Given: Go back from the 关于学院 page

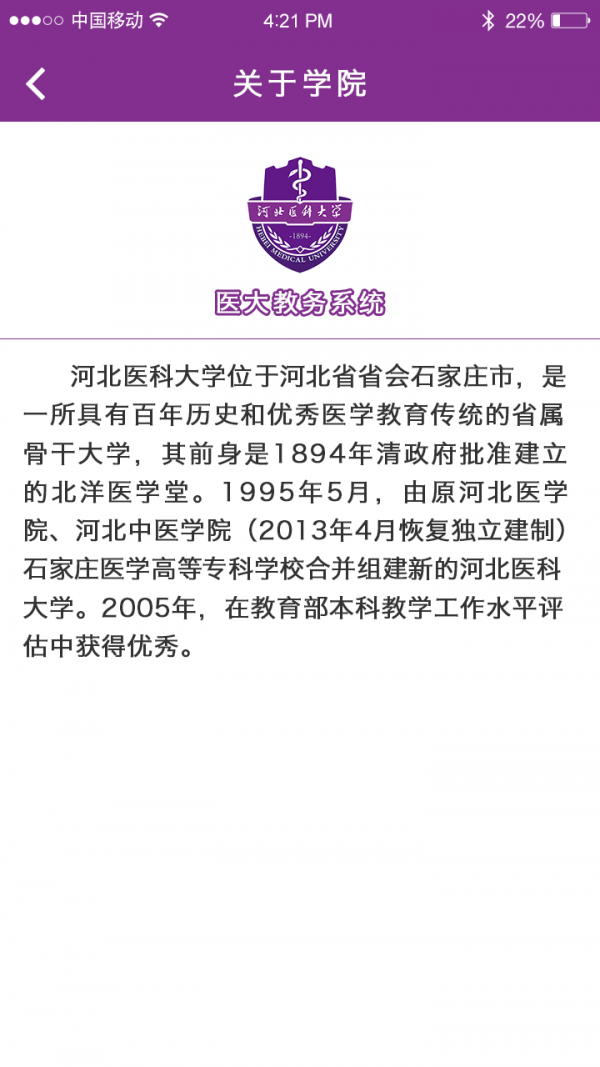Looking at the screenshot, I should point(36,84).
